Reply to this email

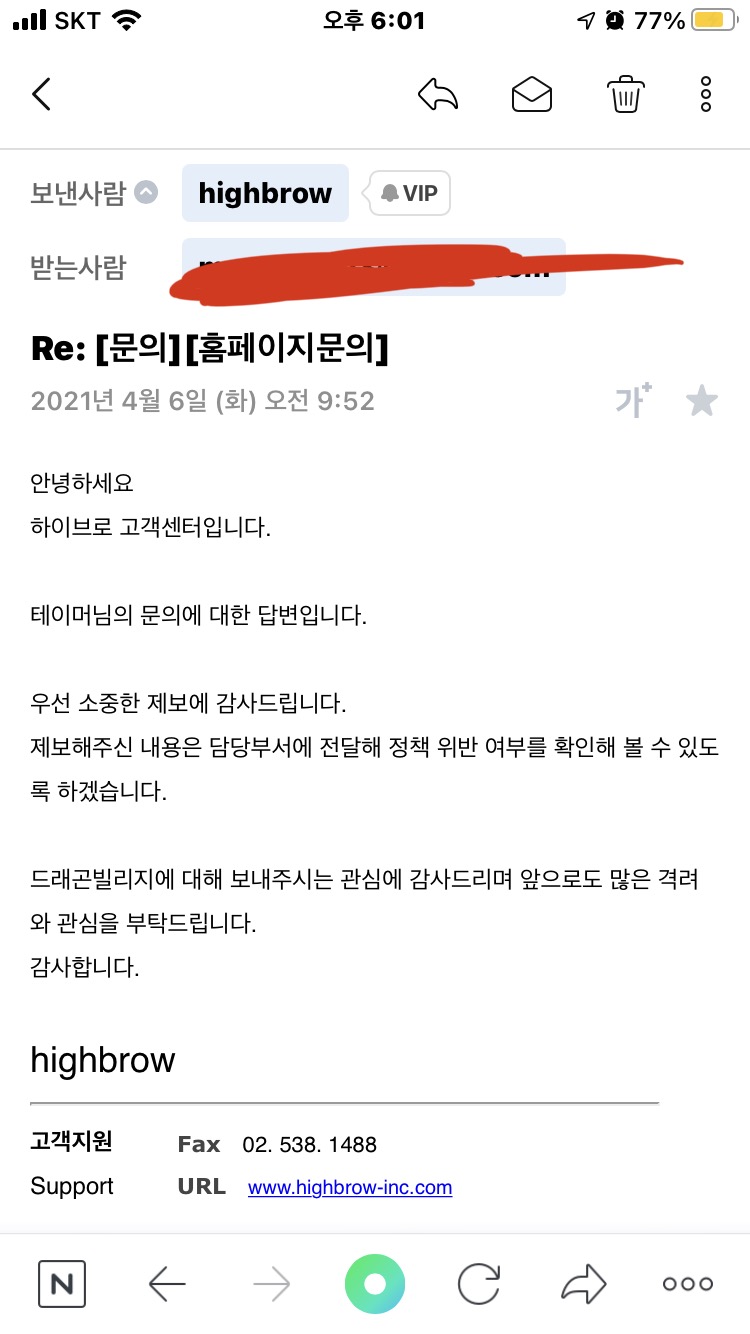point(438,94)
